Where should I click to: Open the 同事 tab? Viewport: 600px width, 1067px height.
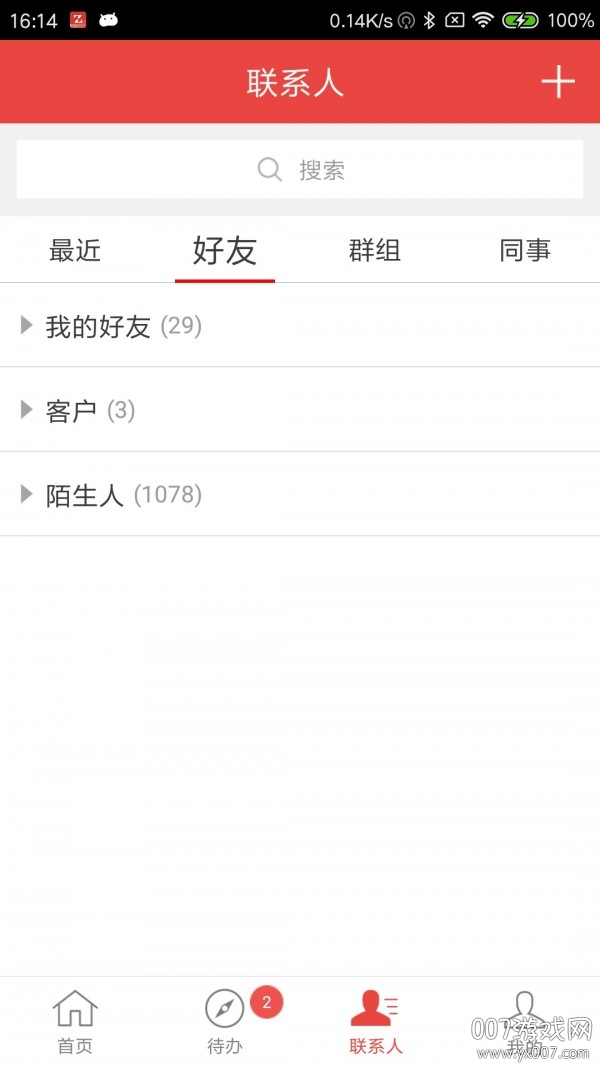tap(525, 250)
